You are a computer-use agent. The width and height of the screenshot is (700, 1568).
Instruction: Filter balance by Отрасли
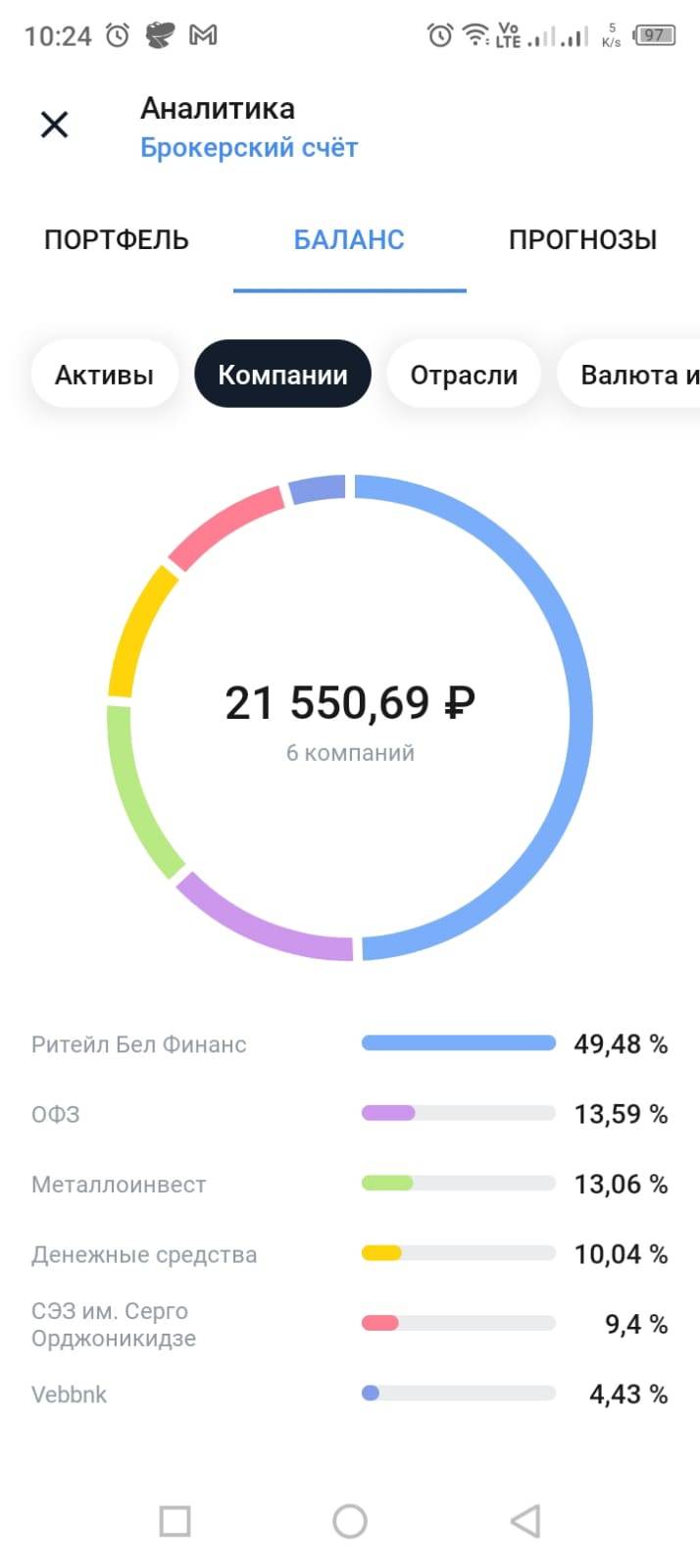[x=464, y=375]
